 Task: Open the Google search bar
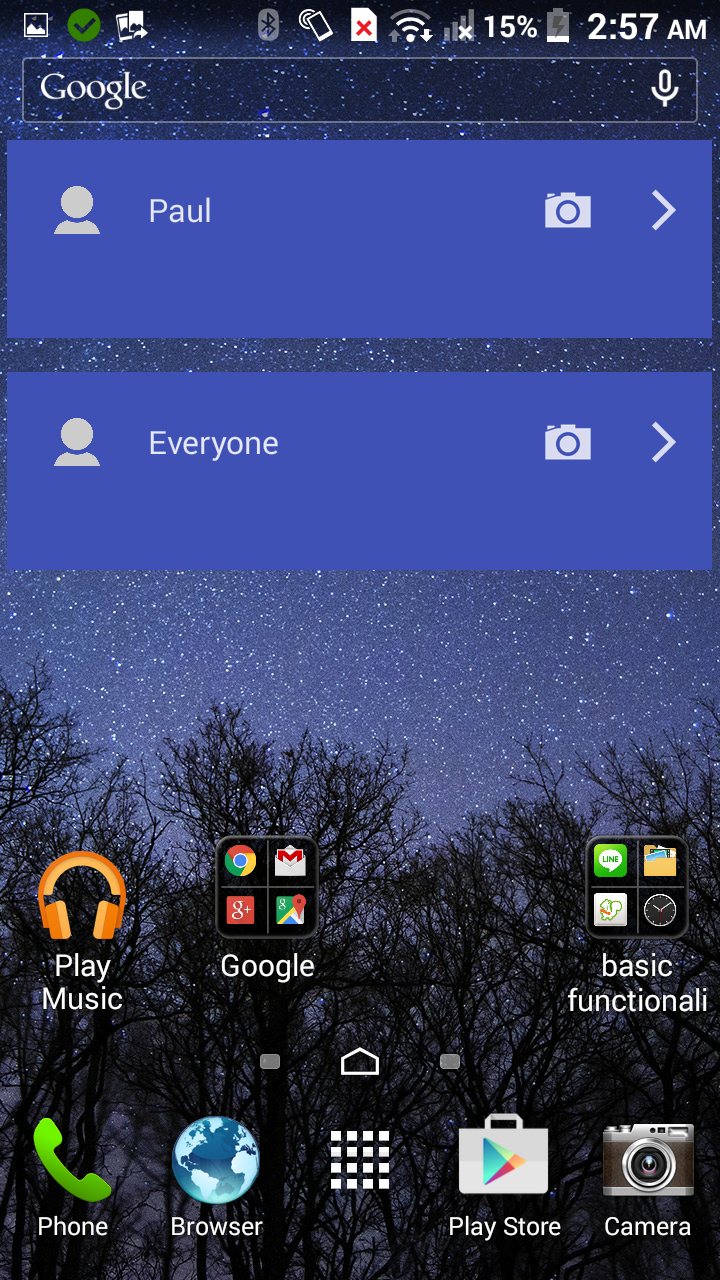pyautogui.click(x=360, y=90)
